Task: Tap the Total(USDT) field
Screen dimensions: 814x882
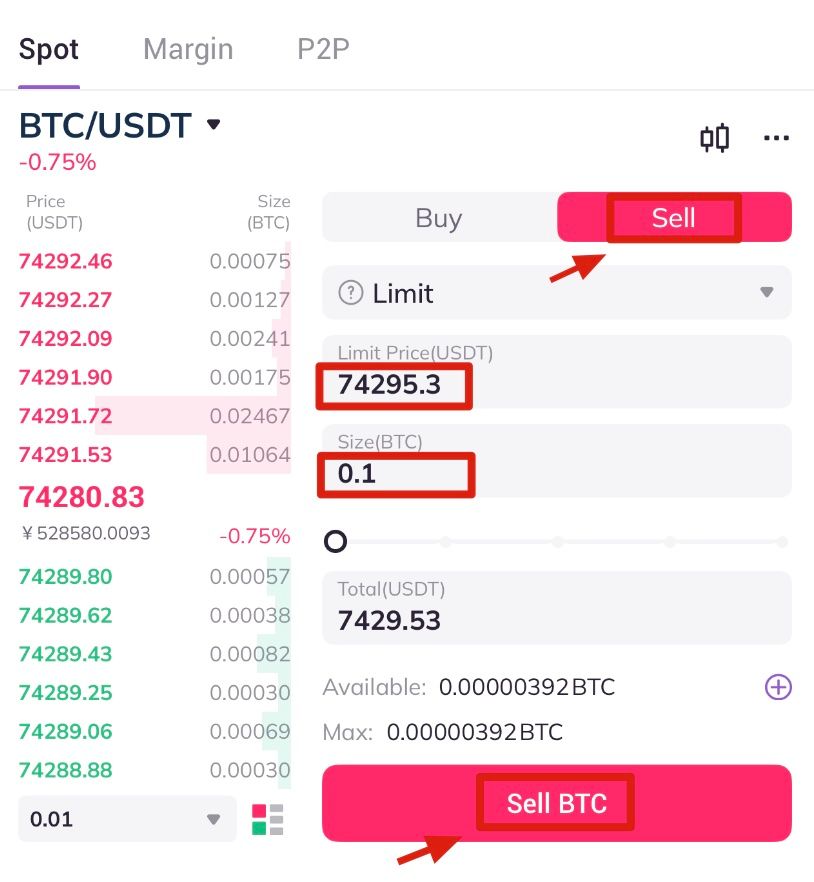Action: (556, 608)
